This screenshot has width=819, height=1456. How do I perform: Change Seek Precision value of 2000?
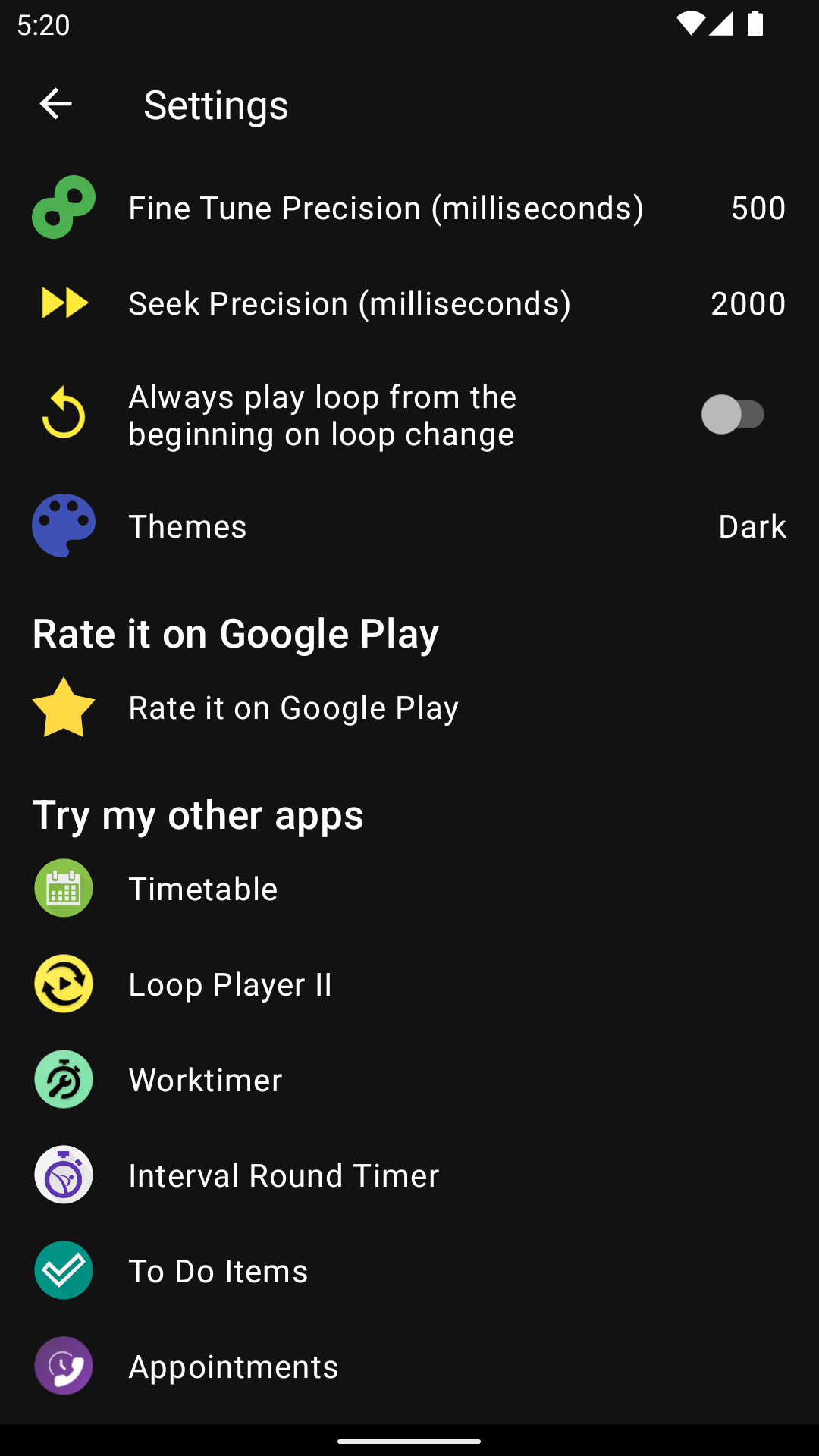point(409,302)
